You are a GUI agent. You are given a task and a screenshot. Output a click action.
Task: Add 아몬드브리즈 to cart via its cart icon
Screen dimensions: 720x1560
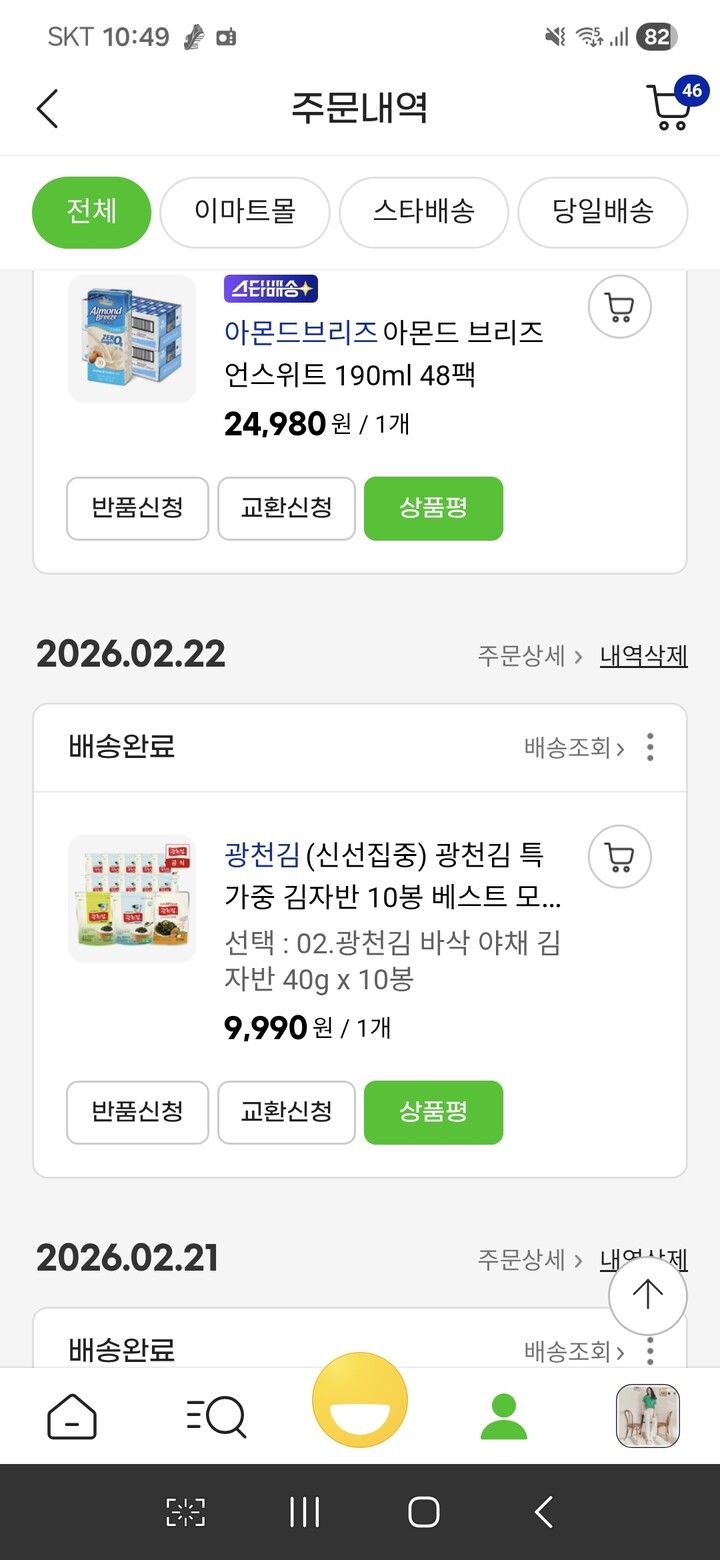click(x=618, y=307)
